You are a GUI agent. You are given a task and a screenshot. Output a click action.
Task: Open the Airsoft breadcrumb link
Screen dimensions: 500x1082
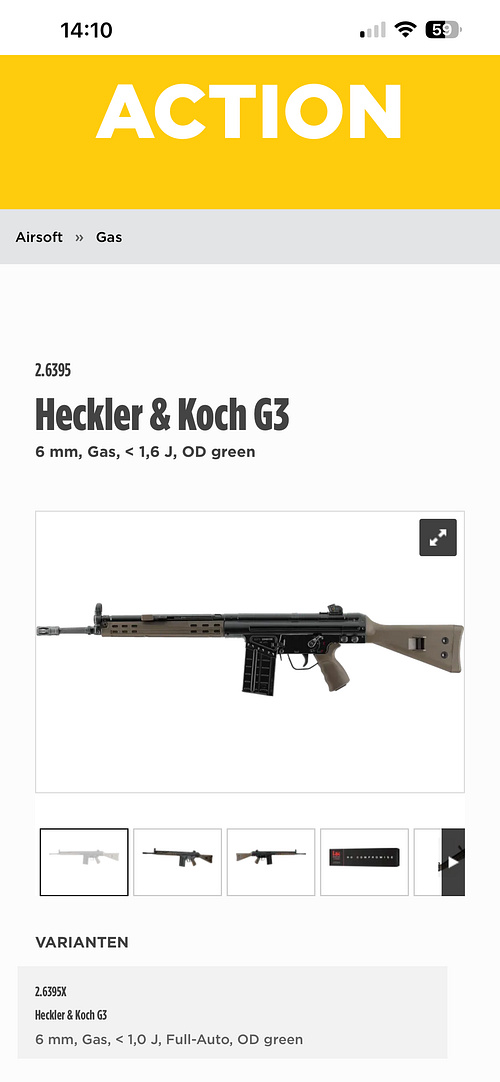(39, 237)
